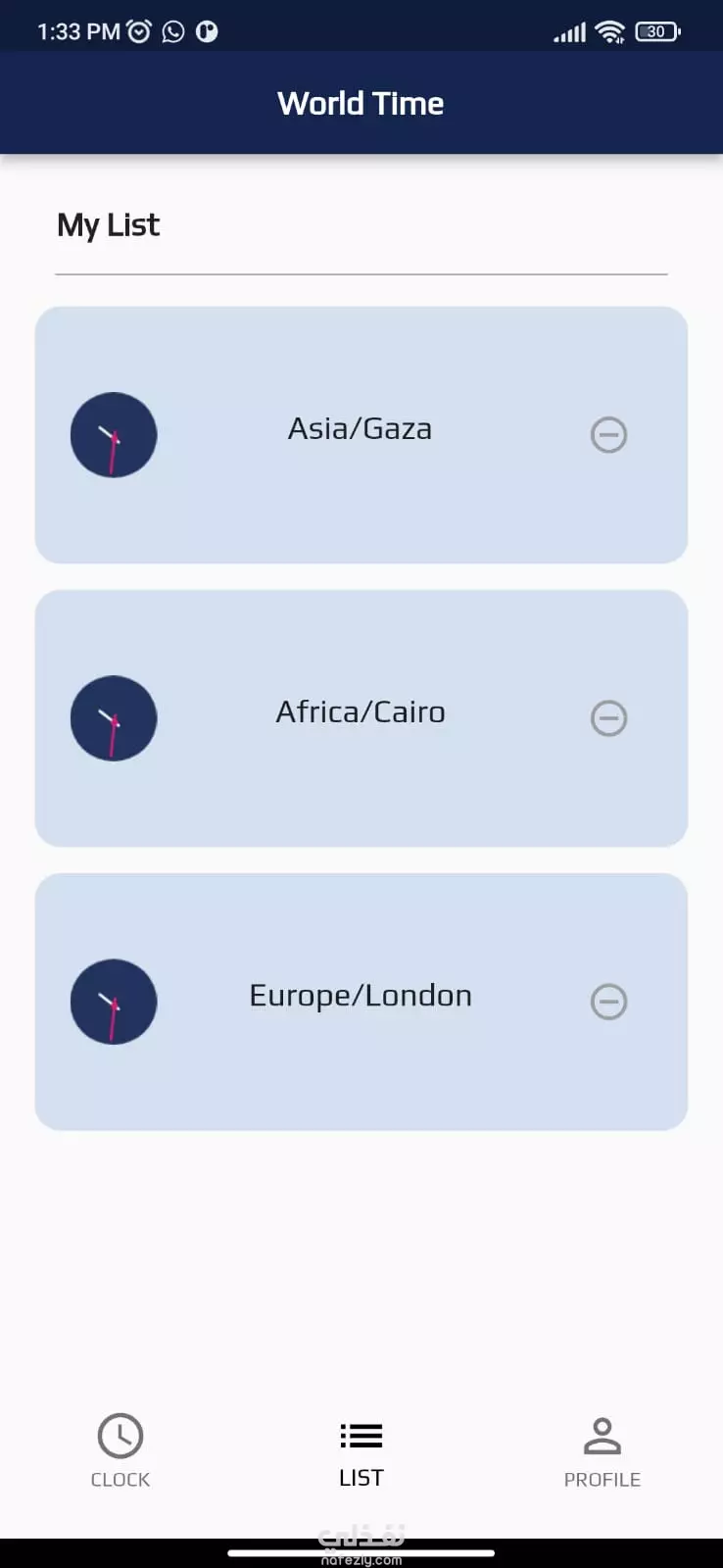Tap the analog clock icon for Europe/London
This screenshot has width=723, height=1568.
click(x=113, y=1002)
